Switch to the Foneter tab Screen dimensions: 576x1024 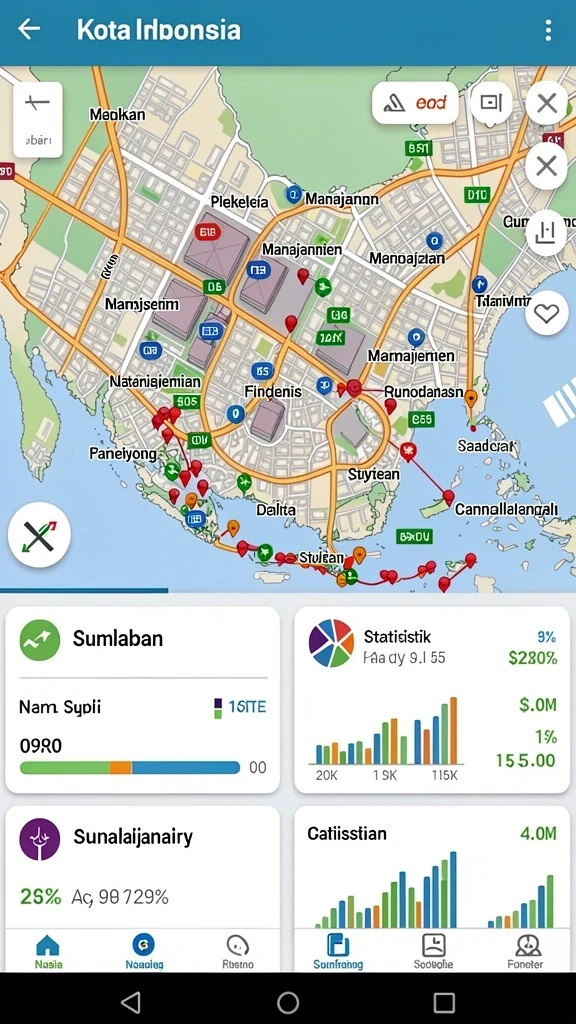(x=525, y=951)
